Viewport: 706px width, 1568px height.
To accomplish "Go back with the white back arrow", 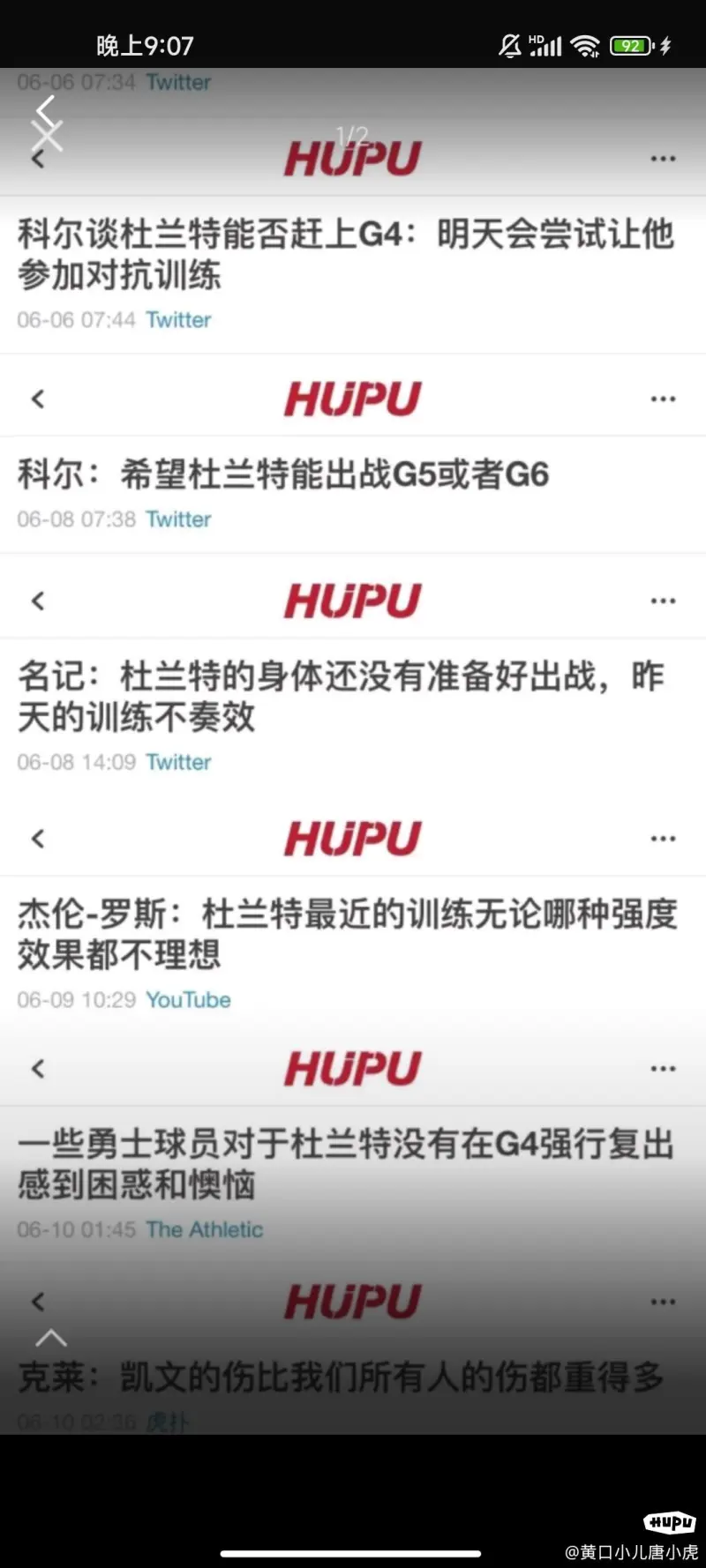I will [46, 109].
